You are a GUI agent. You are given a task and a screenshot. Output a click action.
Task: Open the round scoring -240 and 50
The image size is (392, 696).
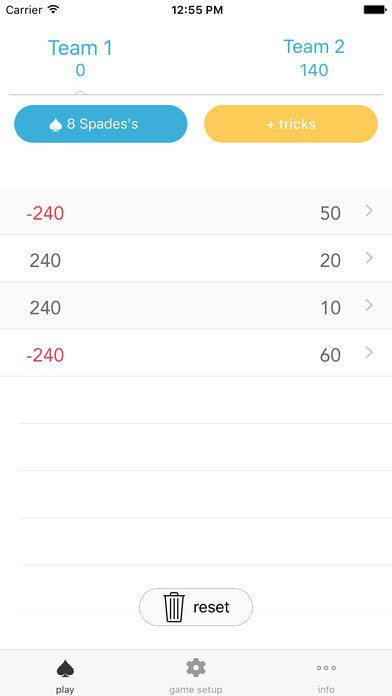pyautogui.click(x=196, y=211)
